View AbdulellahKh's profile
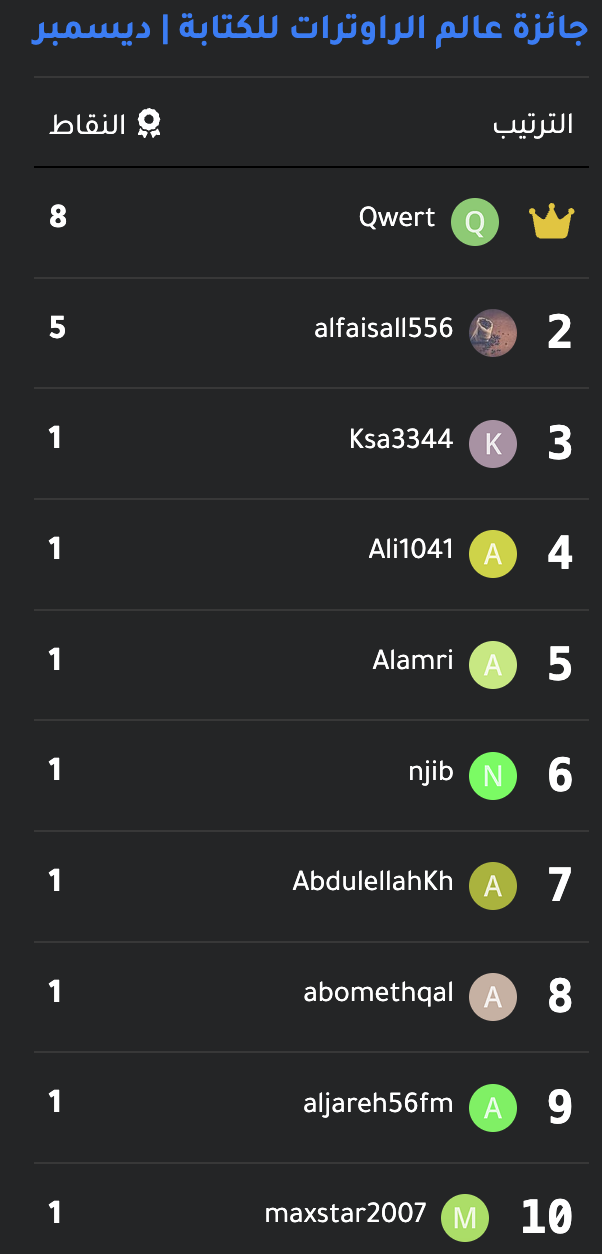This screenshot has height=1254, width=602. (x=373, y=881)
